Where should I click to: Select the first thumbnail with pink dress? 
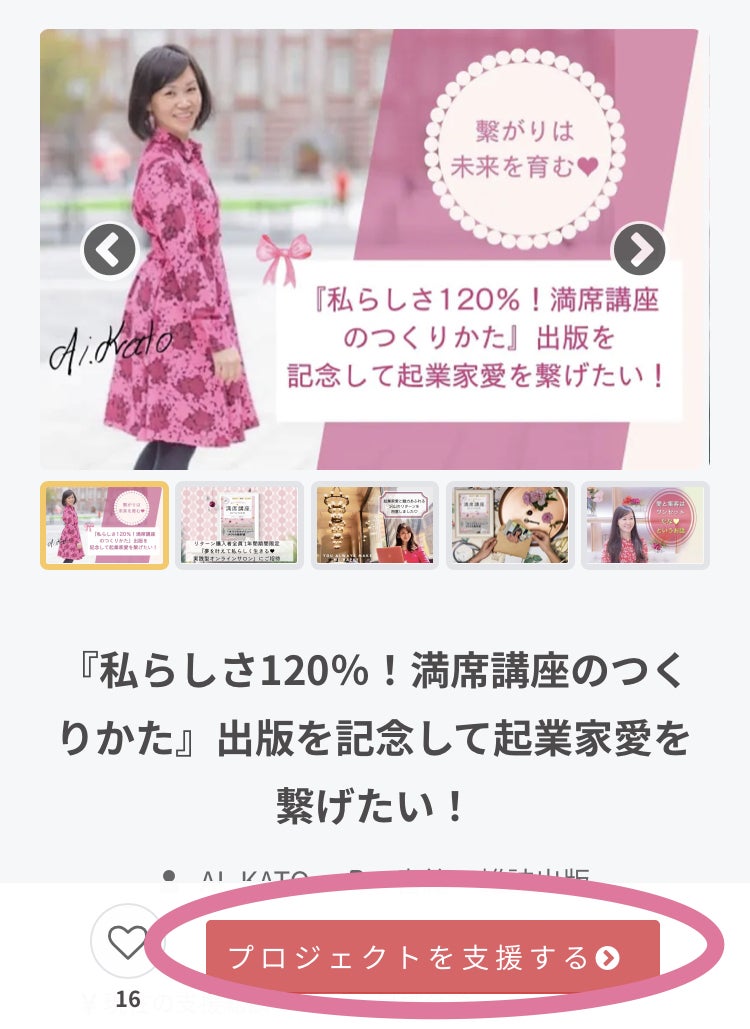[104, 525]
